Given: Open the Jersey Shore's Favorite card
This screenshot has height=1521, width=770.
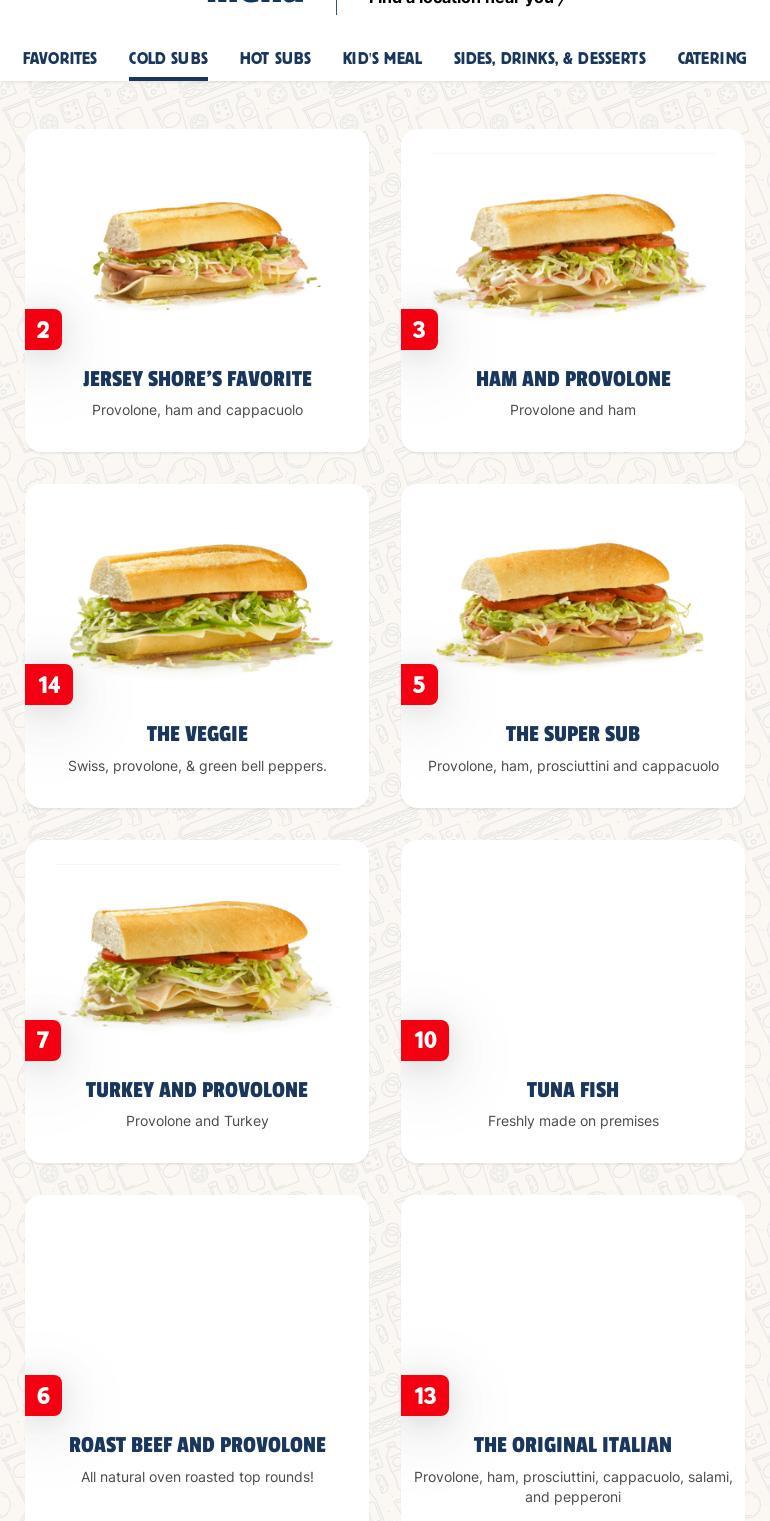Looking at the screenshot, I should pos(197,290).
